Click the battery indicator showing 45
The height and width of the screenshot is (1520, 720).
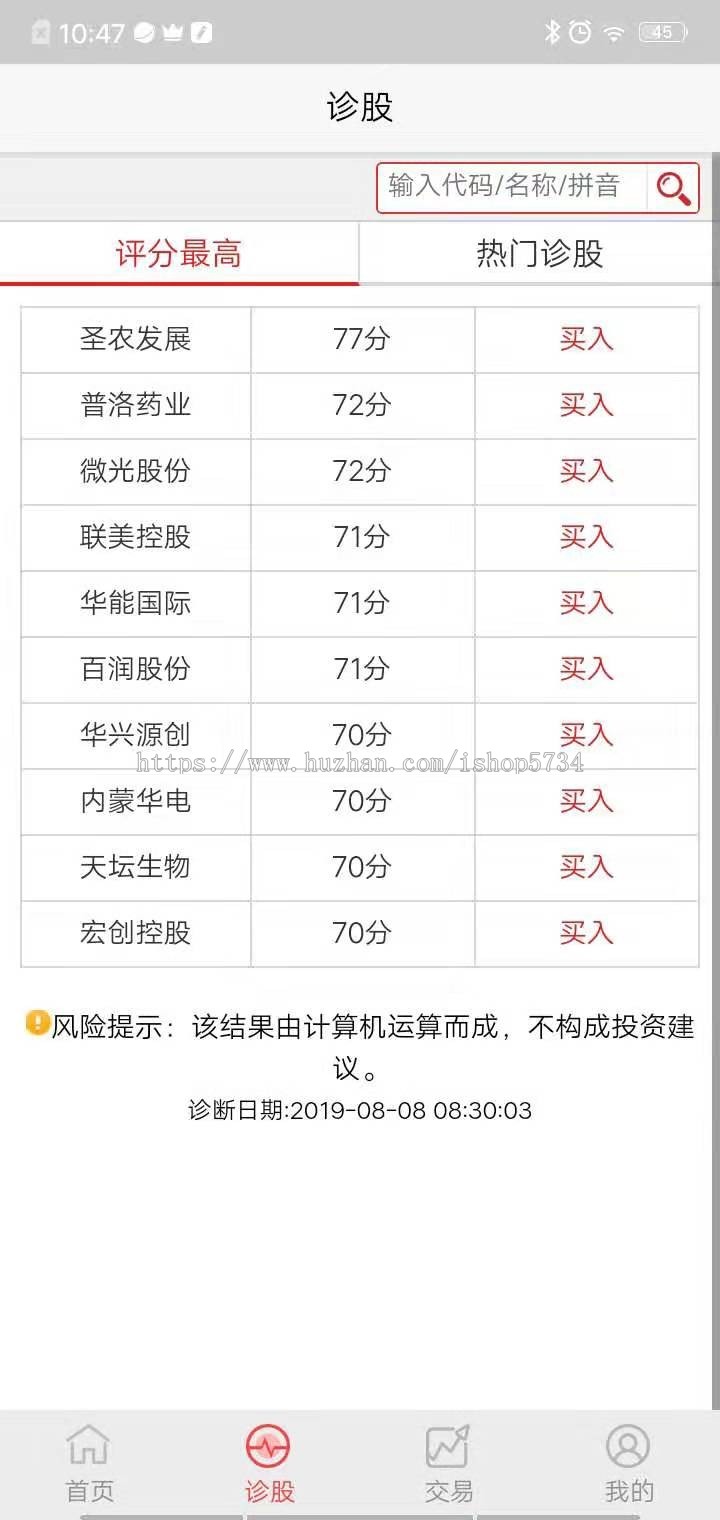[661, 32]
